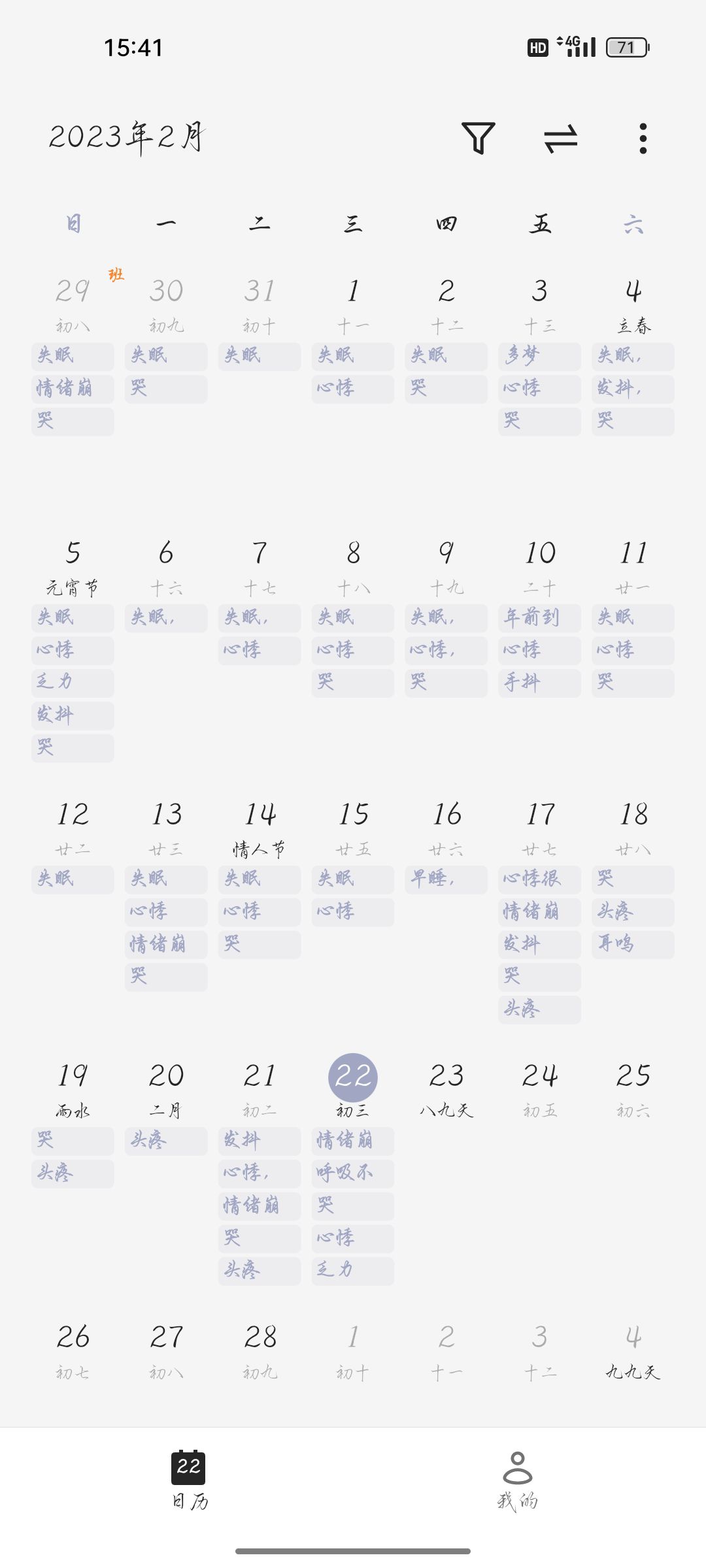The height and width of the screenshot is (1568, 706).
Task: Select January 29 with 班 mark
Action: (73, 304)
